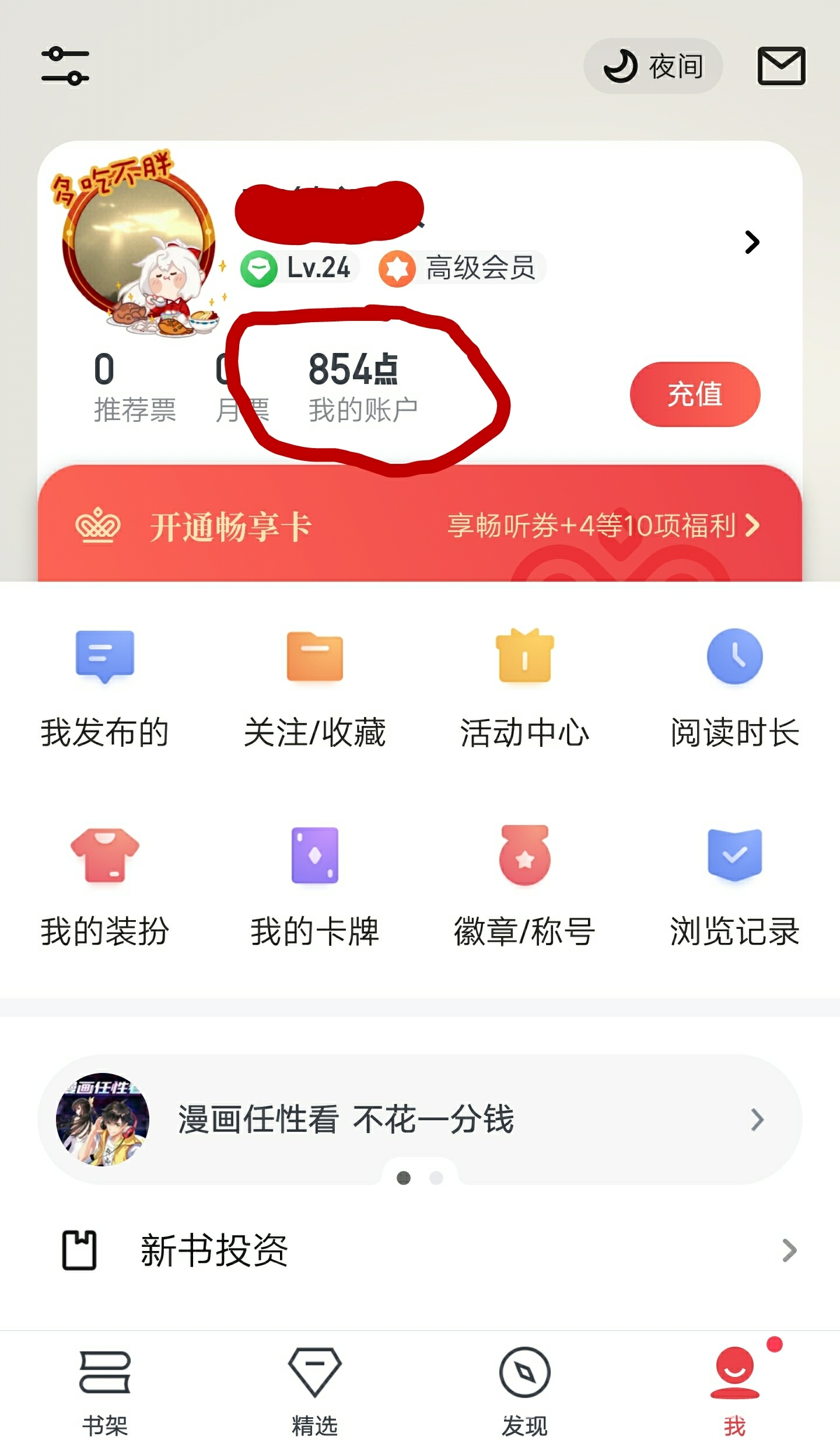Open the 新书投资 row
840x1447 pixels.
420,1250
